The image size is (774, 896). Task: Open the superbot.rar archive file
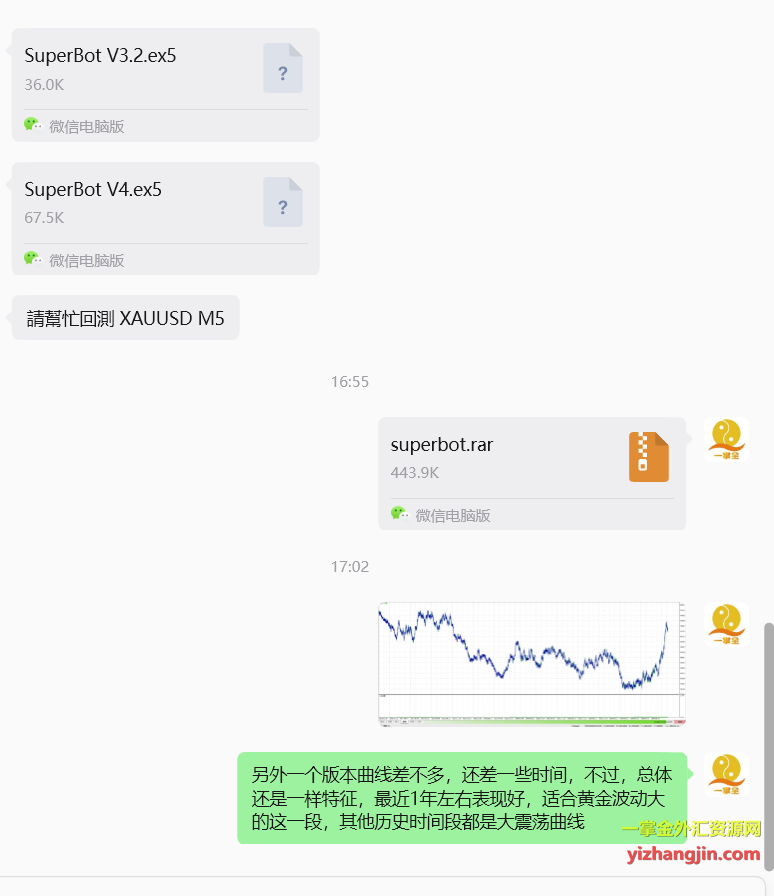pos(531,460)
